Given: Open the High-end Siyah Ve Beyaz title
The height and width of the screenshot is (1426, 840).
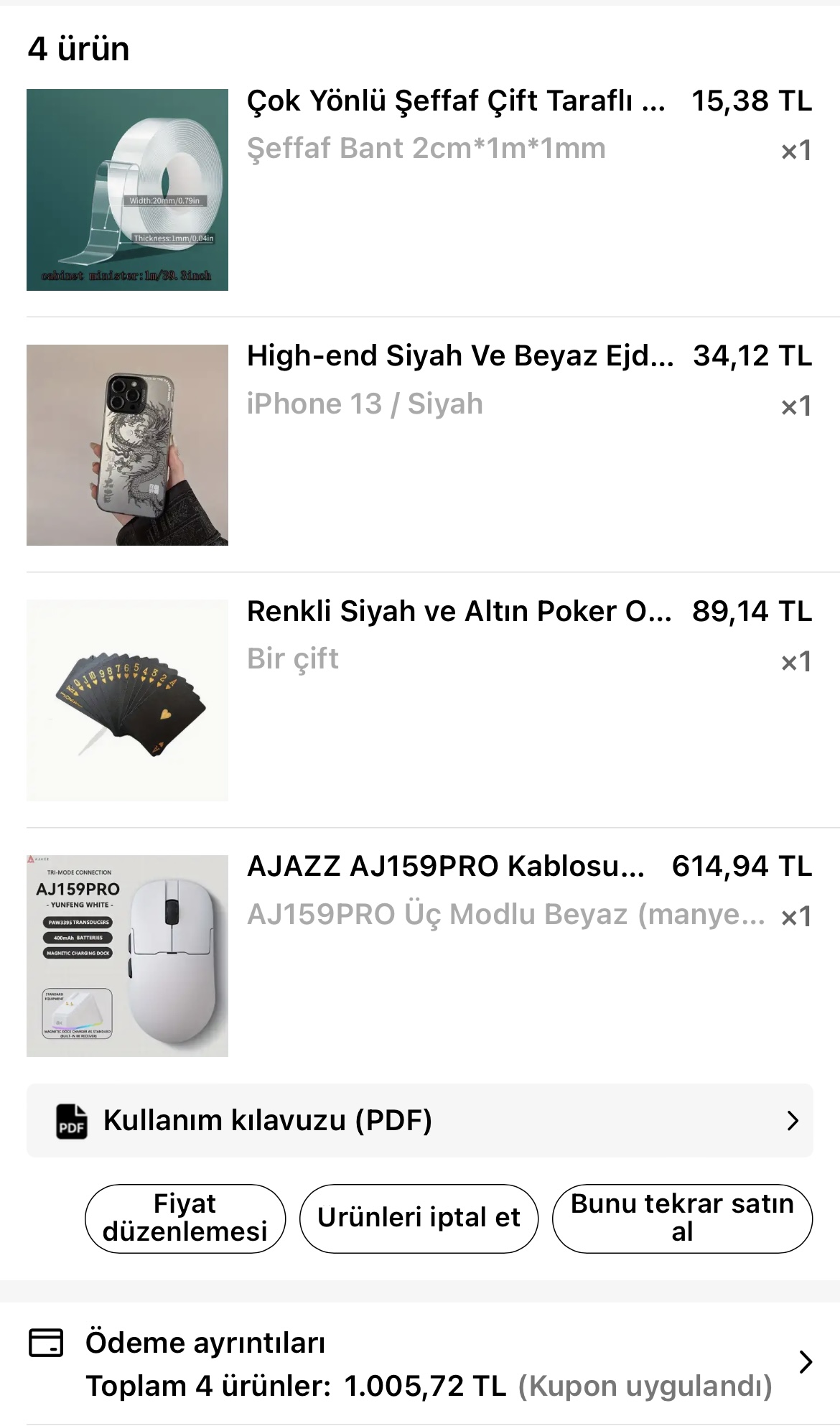Looking at the screenshot, I should tap(459, 356).
